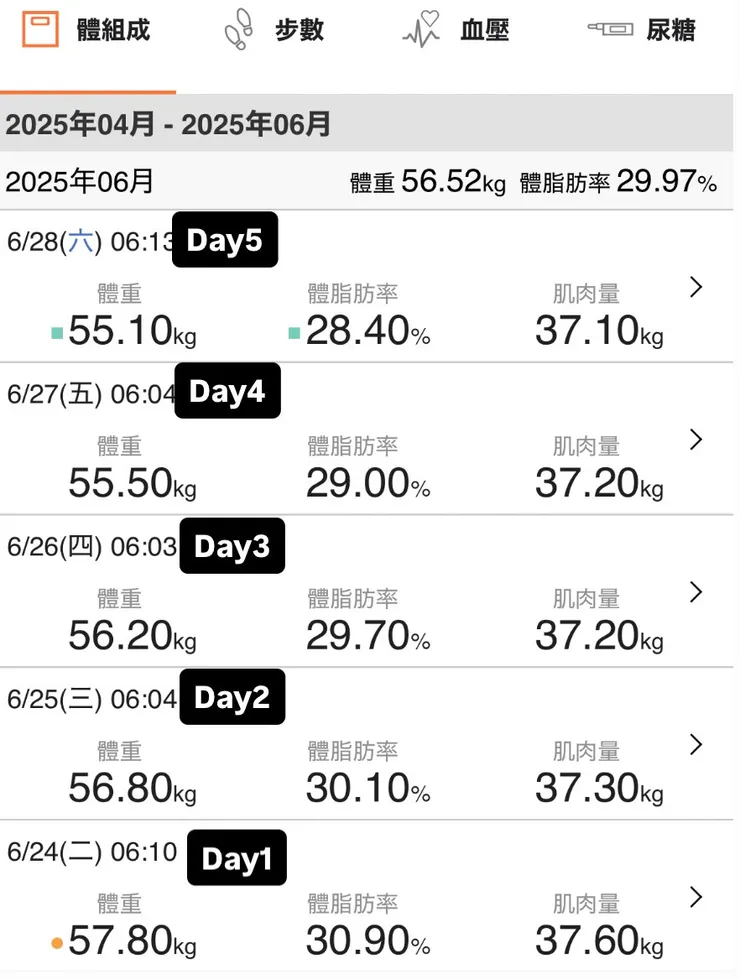Tap the Day1 badge on the 6/24 record
This screenshot has width=740, height=979.
point(236,857)
